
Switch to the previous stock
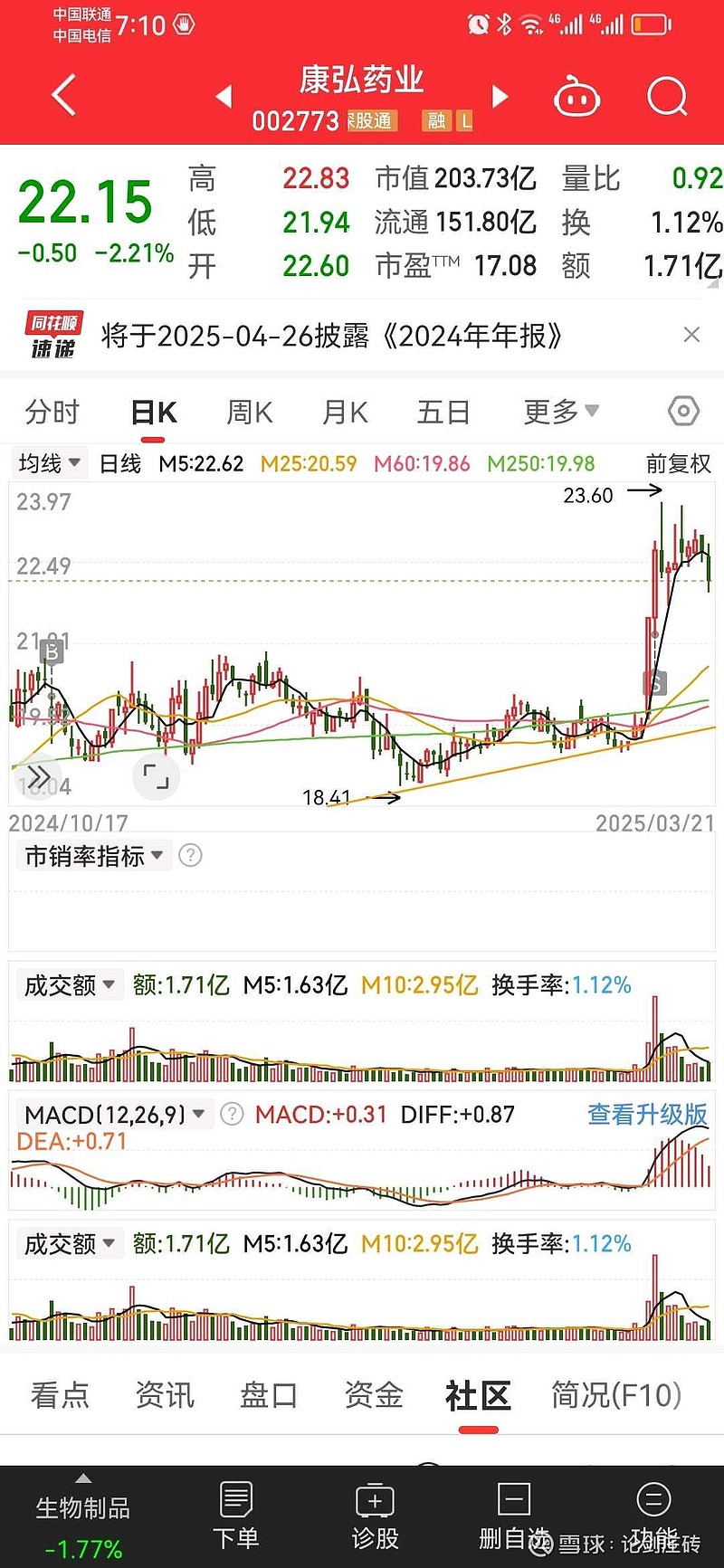[x=224, y=95]
